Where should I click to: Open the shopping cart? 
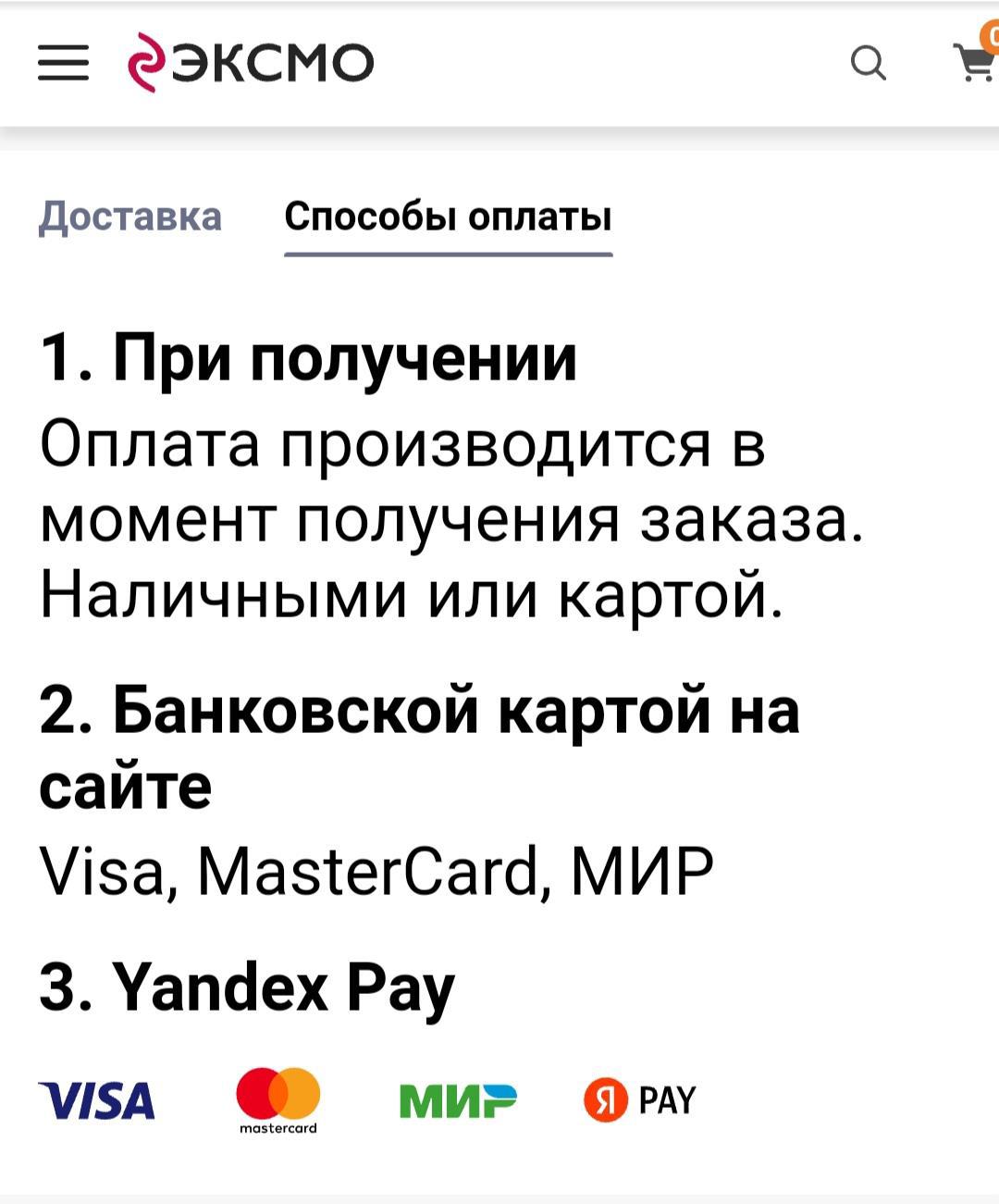pyautogui.click(x=974, y=61)
